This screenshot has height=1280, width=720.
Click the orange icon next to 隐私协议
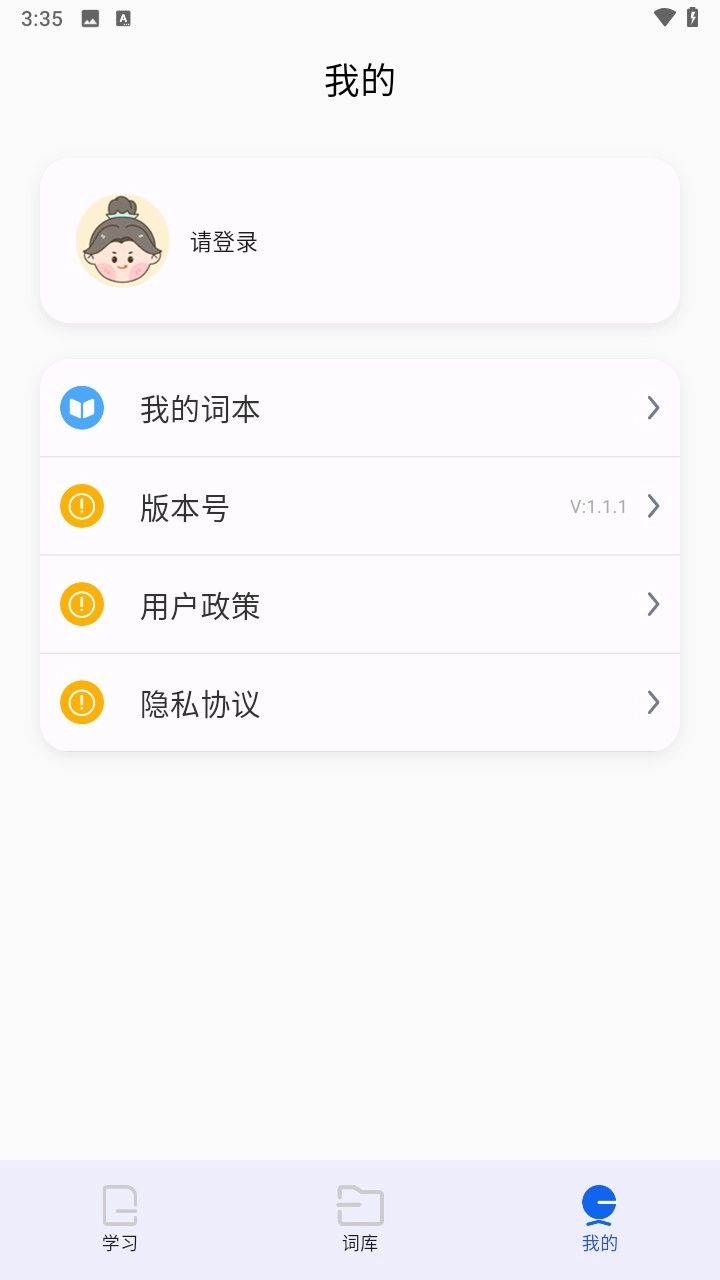pyautogui.click(x=81, y=702)
